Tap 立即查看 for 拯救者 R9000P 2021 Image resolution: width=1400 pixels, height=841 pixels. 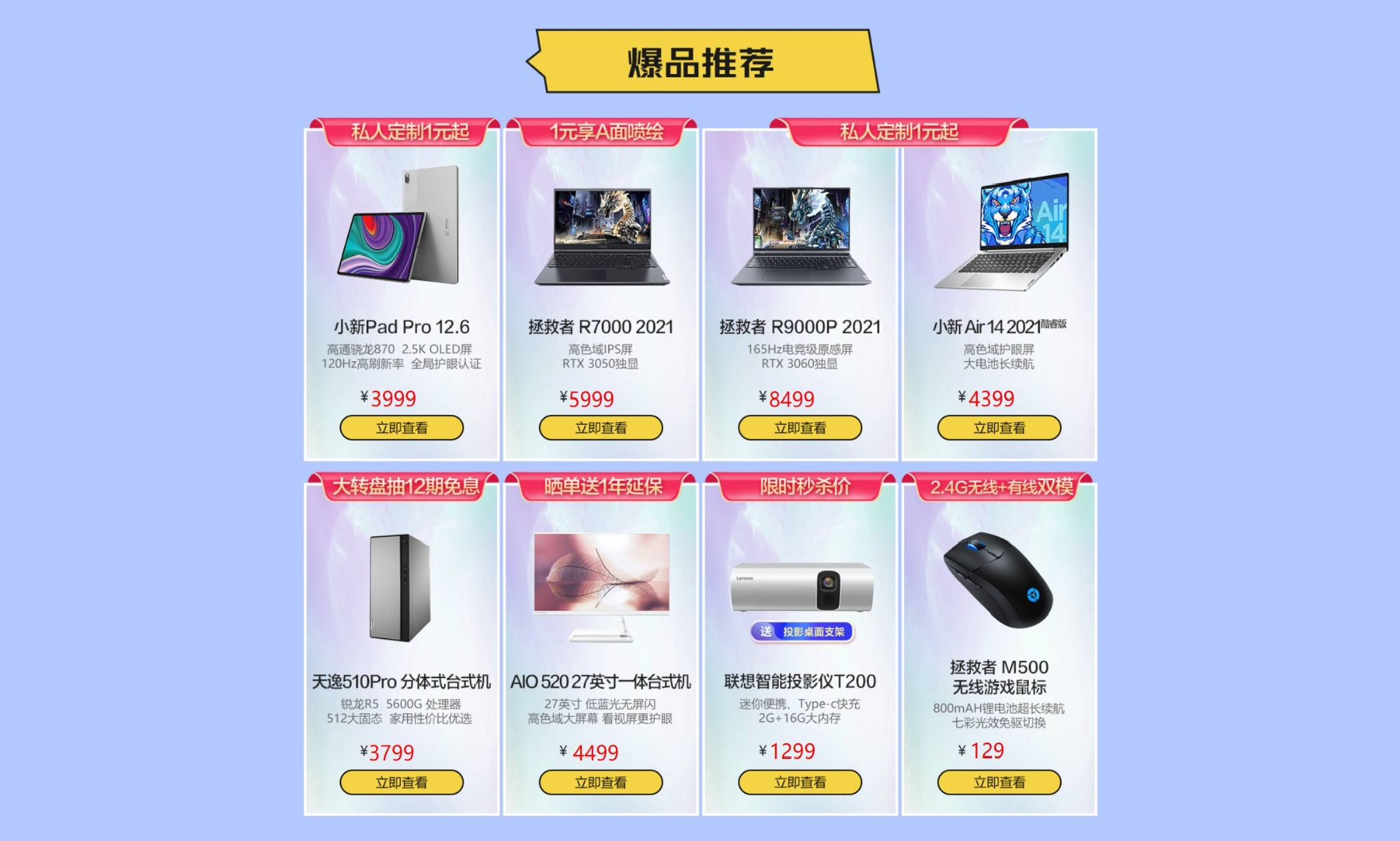[799, 428]
